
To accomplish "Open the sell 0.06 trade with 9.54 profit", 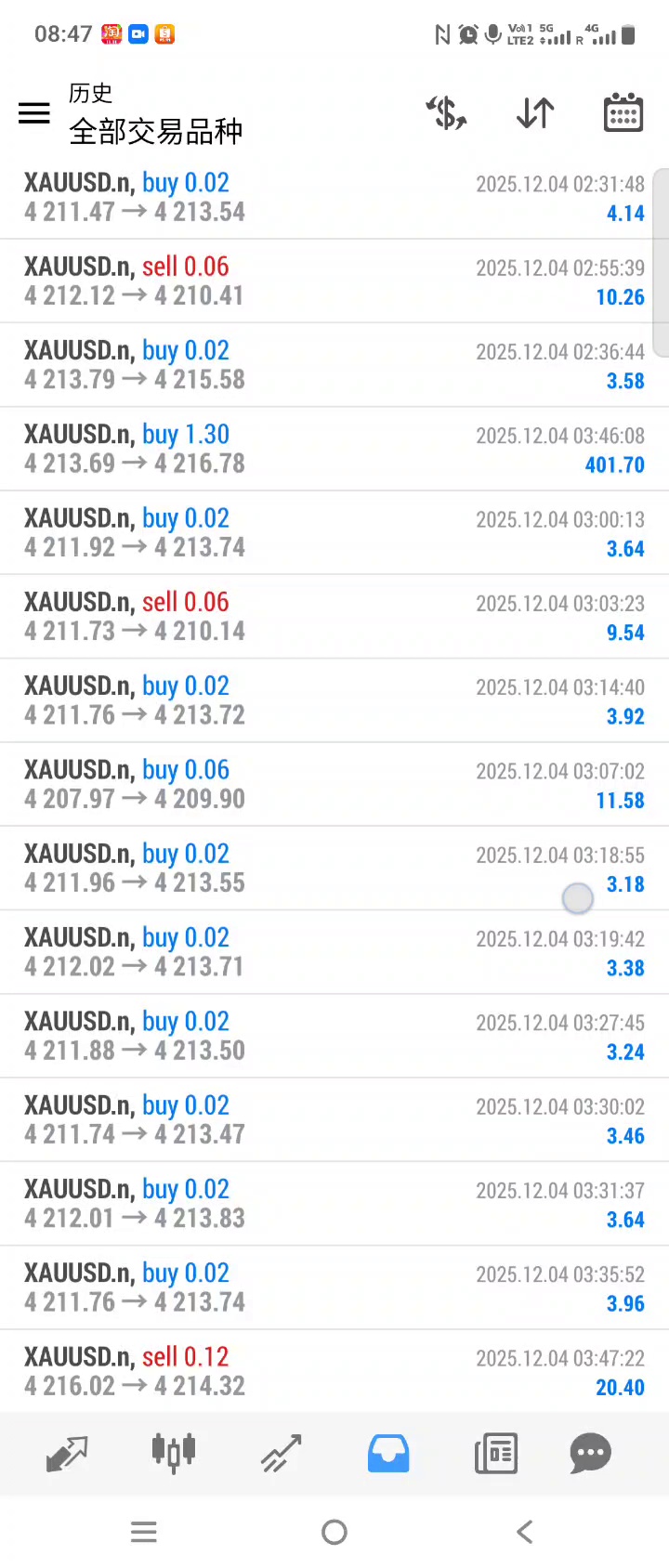I will click(x=334, y=616).
